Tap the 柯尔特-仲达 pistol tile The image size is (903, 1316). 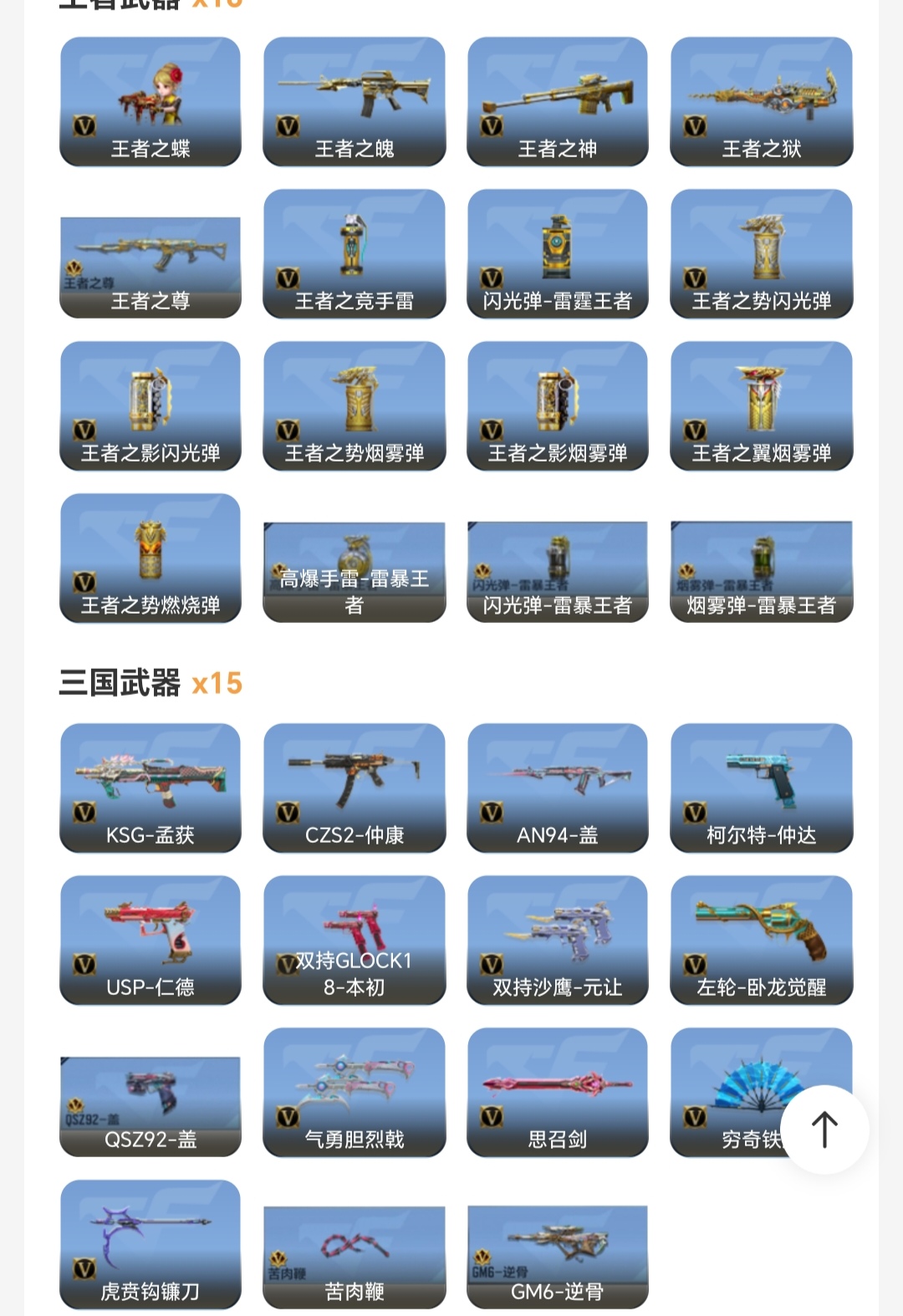tap(761, 788)
